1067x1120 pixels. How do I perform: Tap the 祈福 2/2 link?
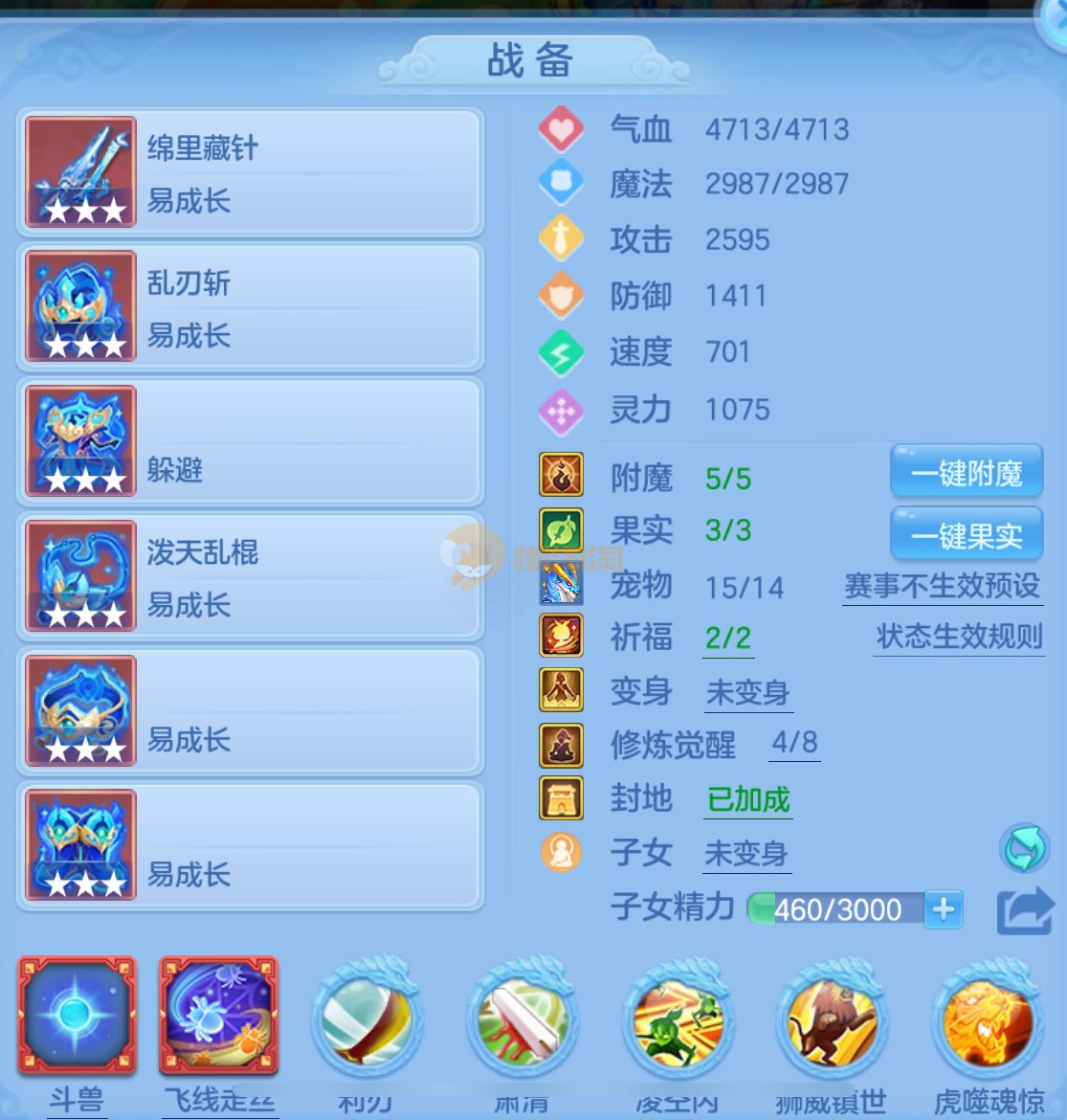click(728, 638)
